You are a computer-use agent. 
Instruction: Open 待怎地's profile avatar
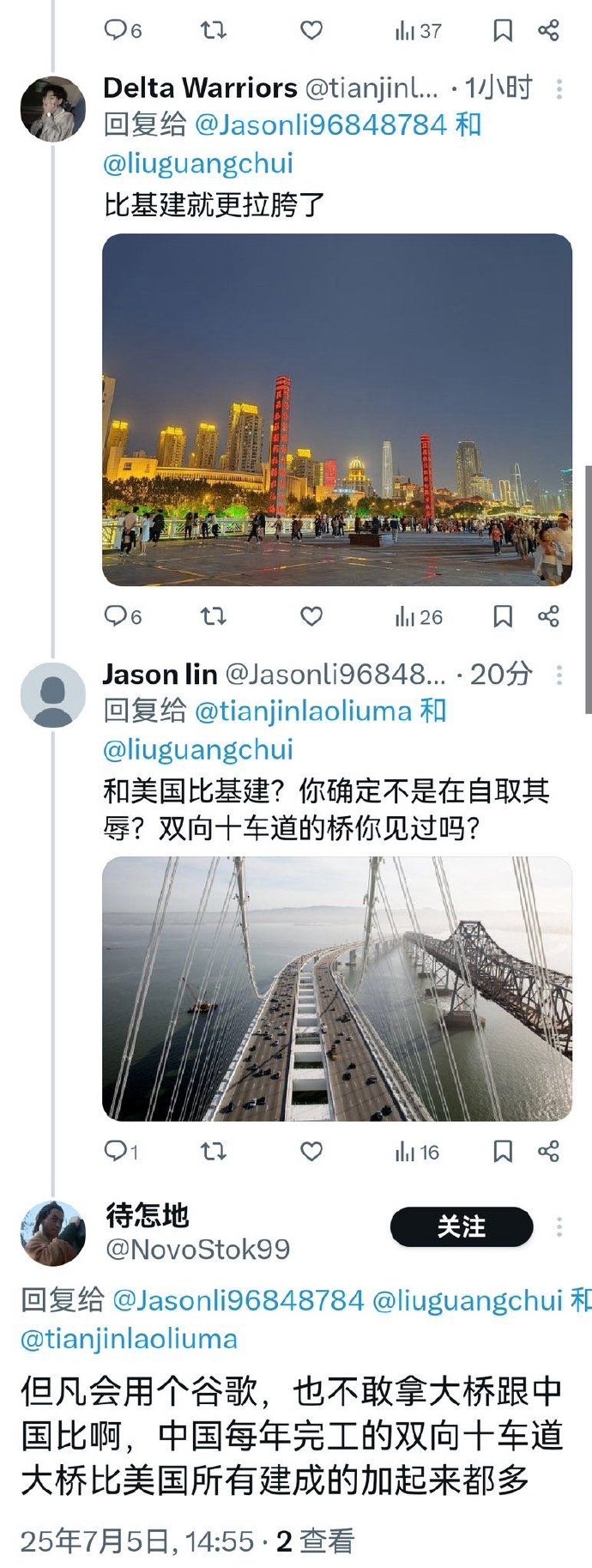tap(52, 1233)
